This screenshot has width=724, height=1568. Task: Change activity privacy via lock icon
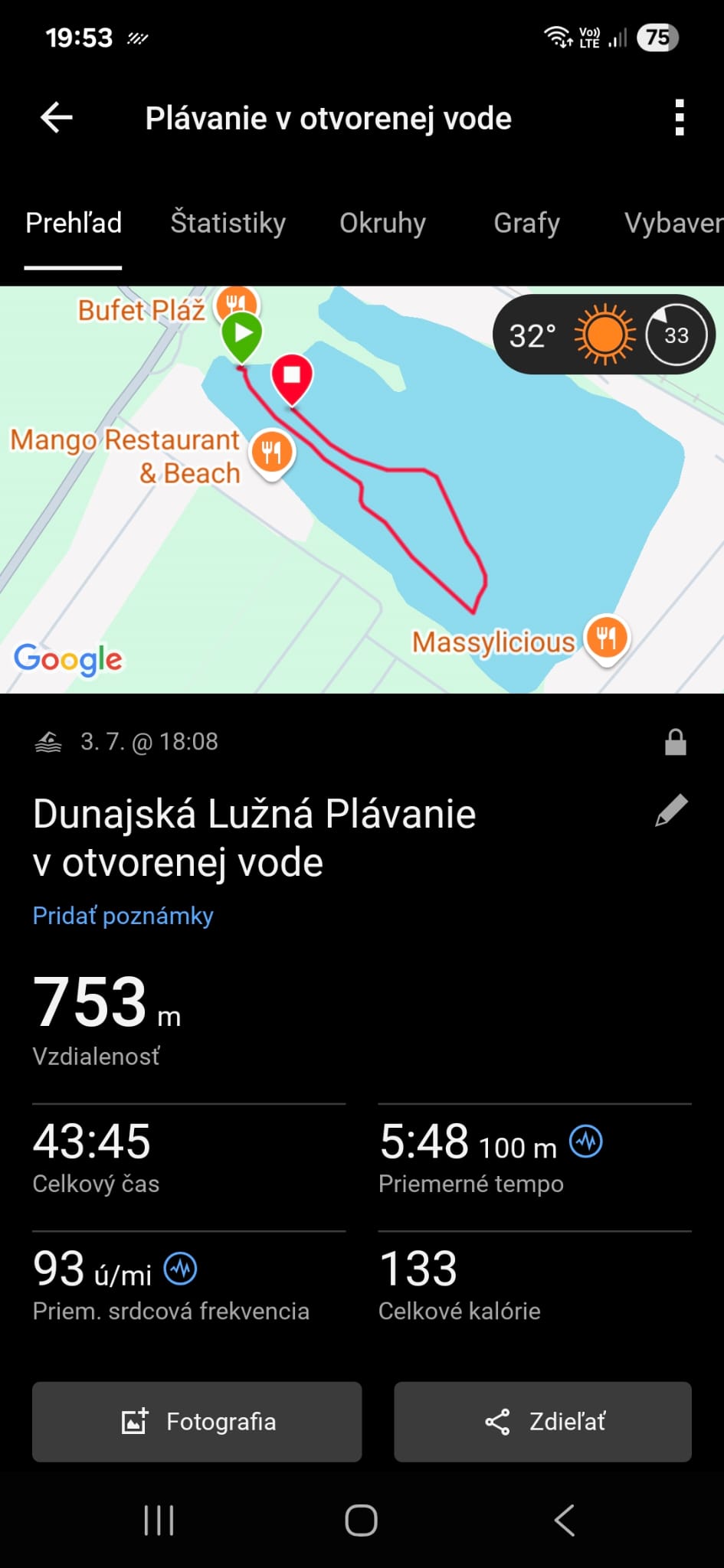[x=675, y=742]
